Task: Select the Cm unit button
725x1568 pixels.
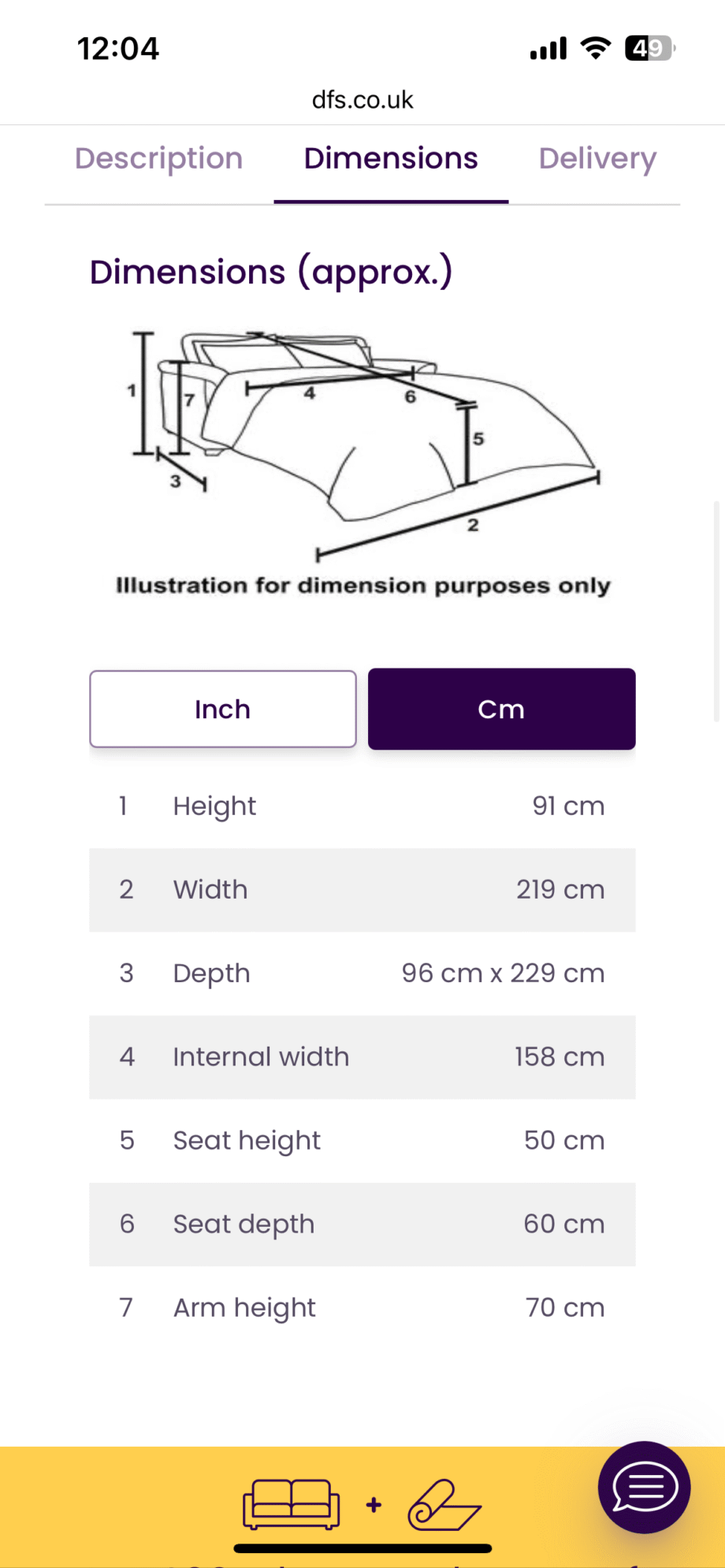Action: (501, 709)
